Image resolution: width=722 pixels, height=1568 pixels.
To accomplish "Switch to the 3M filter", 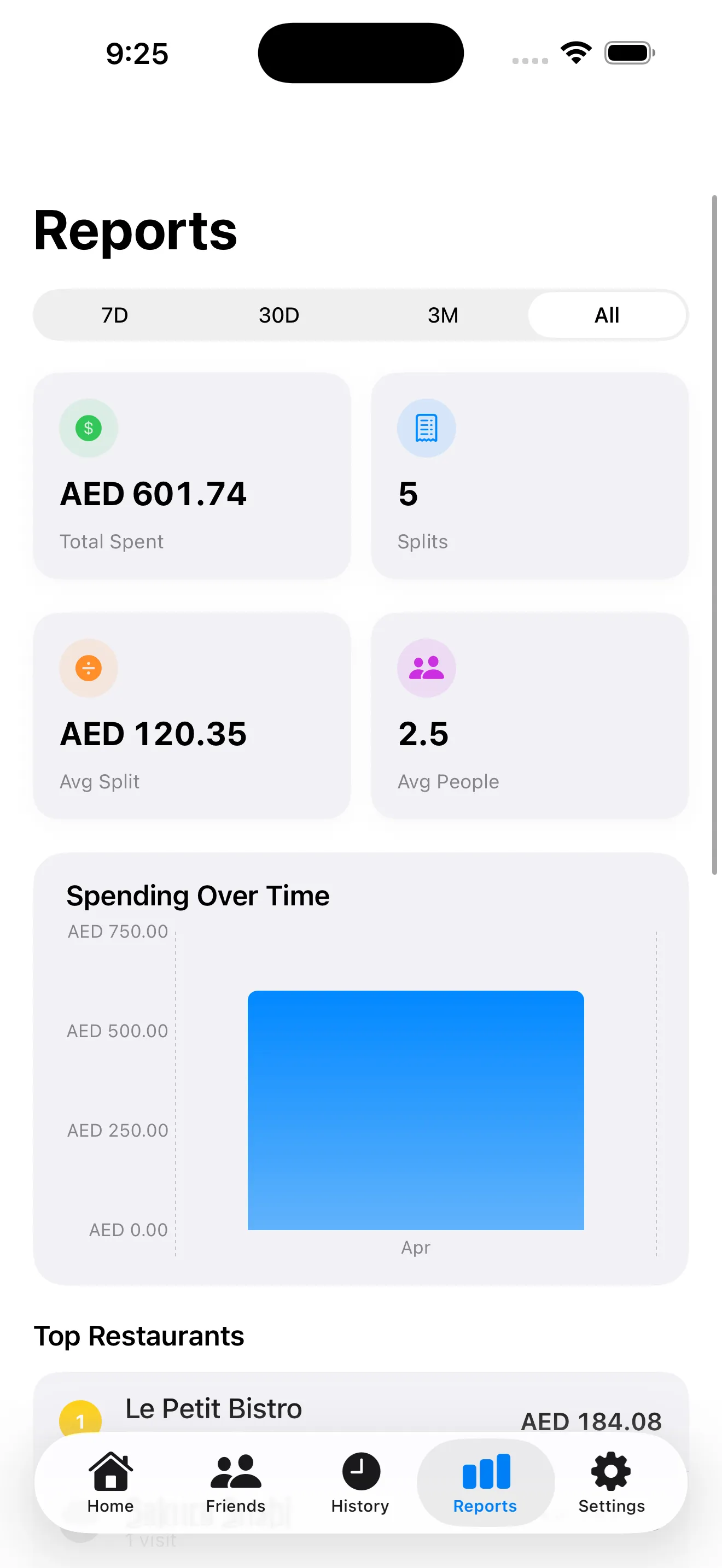I will tap(442, 315).
